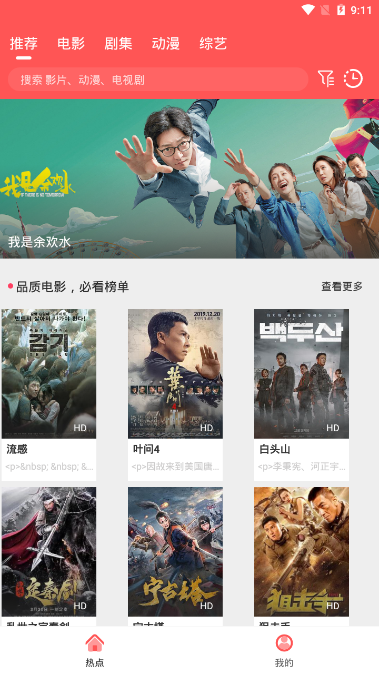Switch to the 剧集 tab
Image resolution: width=379 pixels, height=674 pixels.
[118, 43]
